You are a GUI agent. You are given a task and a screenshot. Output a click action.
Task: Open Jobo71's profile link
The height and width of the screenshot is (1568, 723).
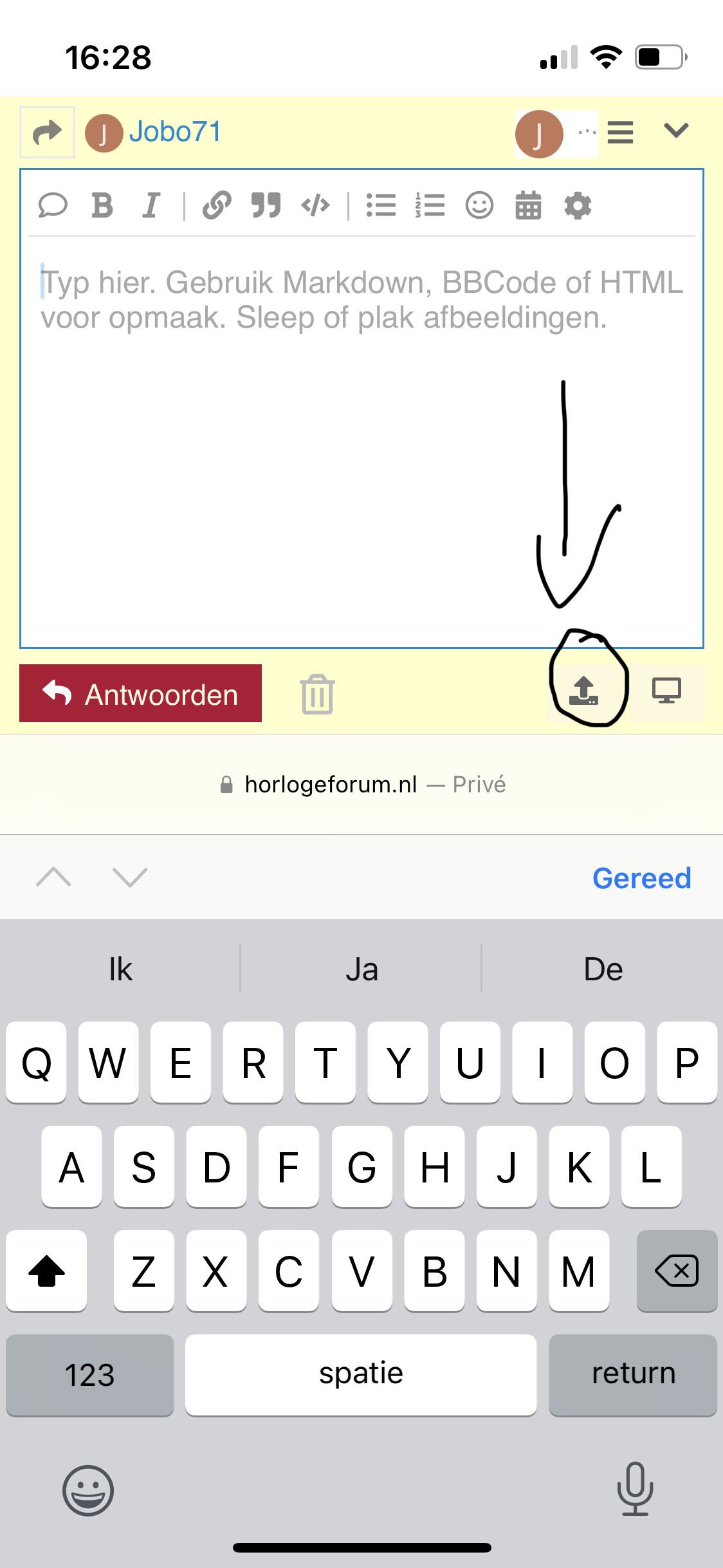pos(175,132)
